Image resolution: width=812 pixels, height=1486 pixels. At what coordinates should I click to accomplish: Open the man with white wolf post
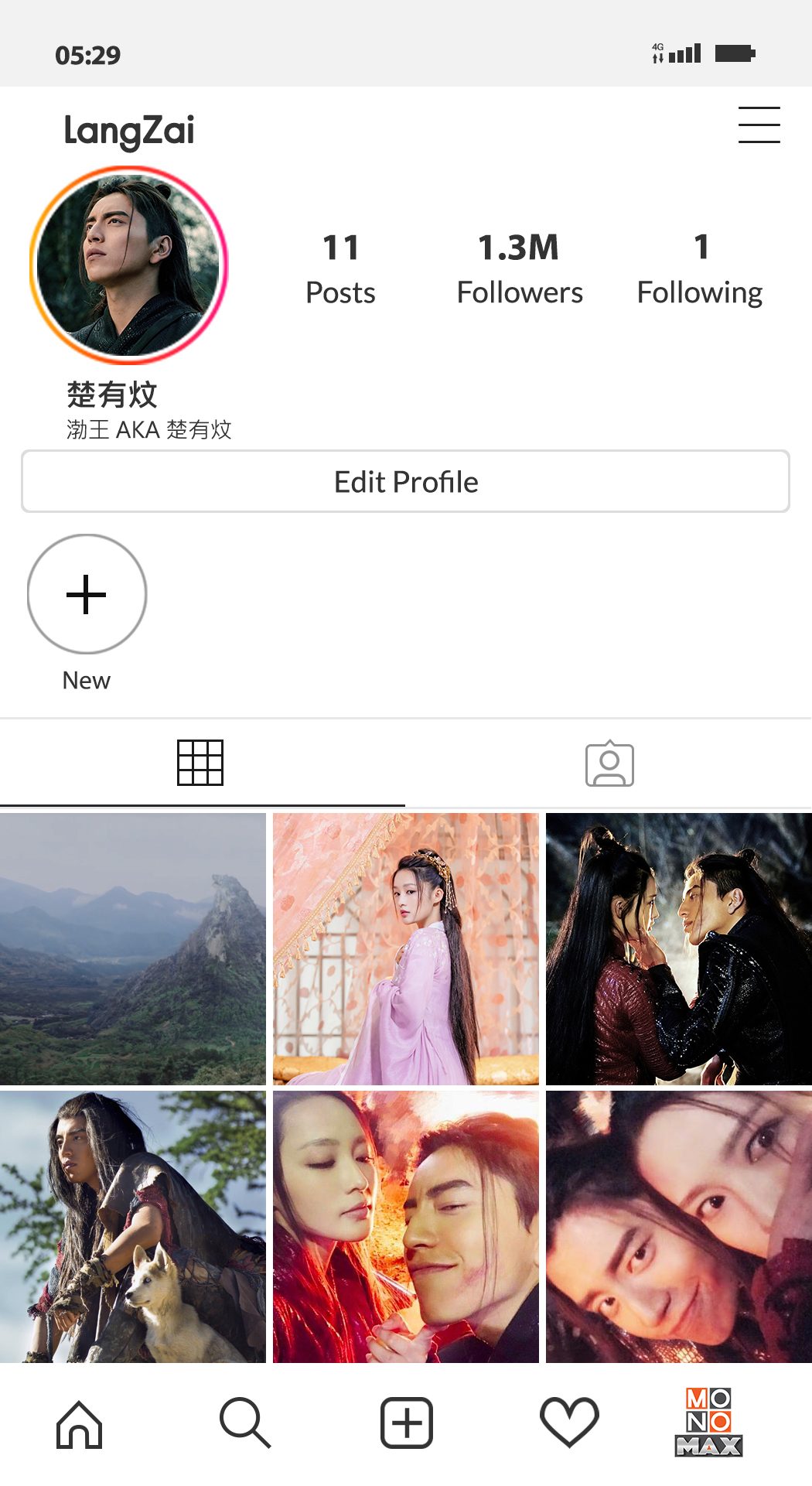click(x=132, y=1227)
